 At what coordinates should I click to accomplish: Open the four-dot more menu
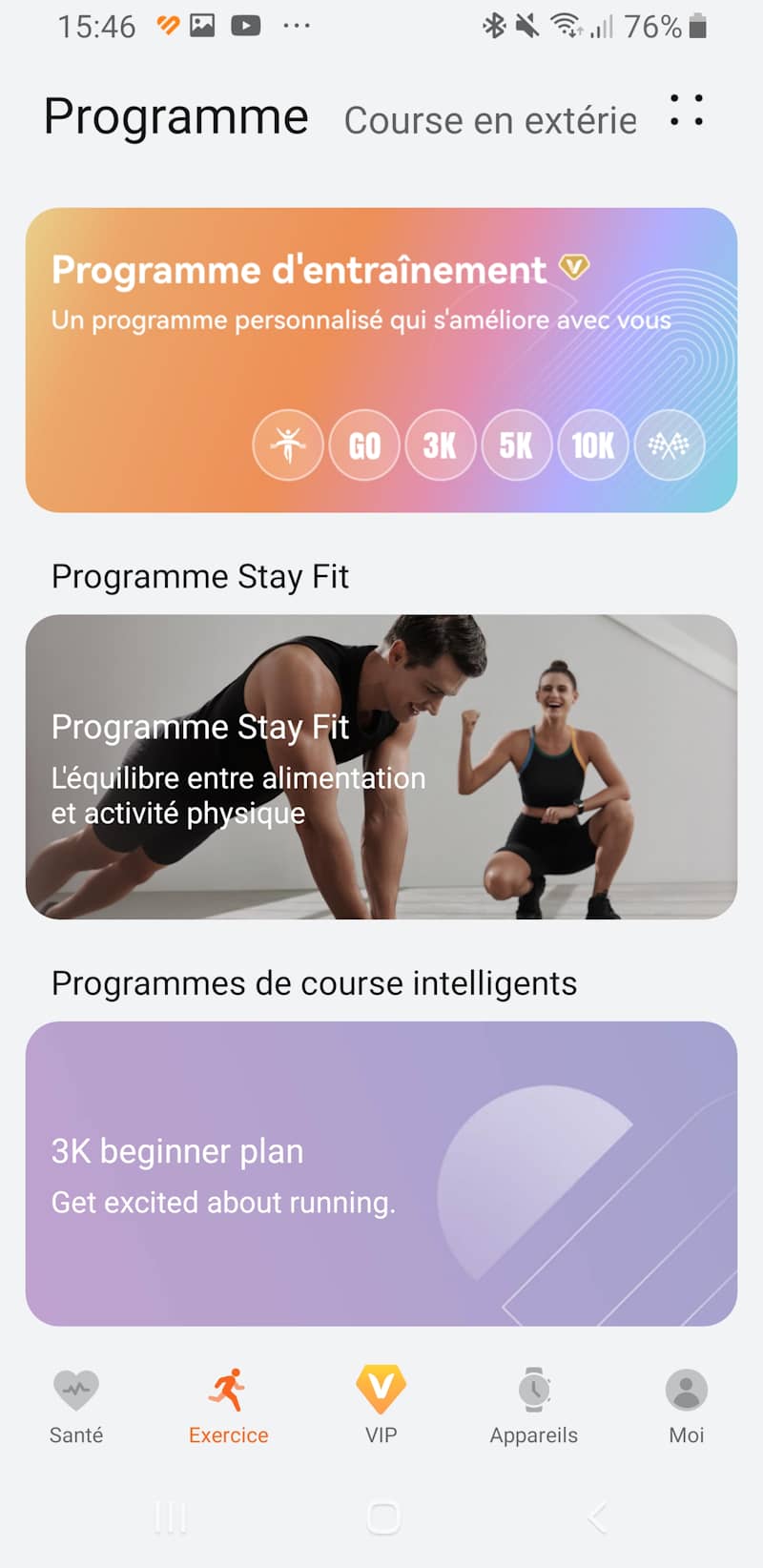coord(687,111)
